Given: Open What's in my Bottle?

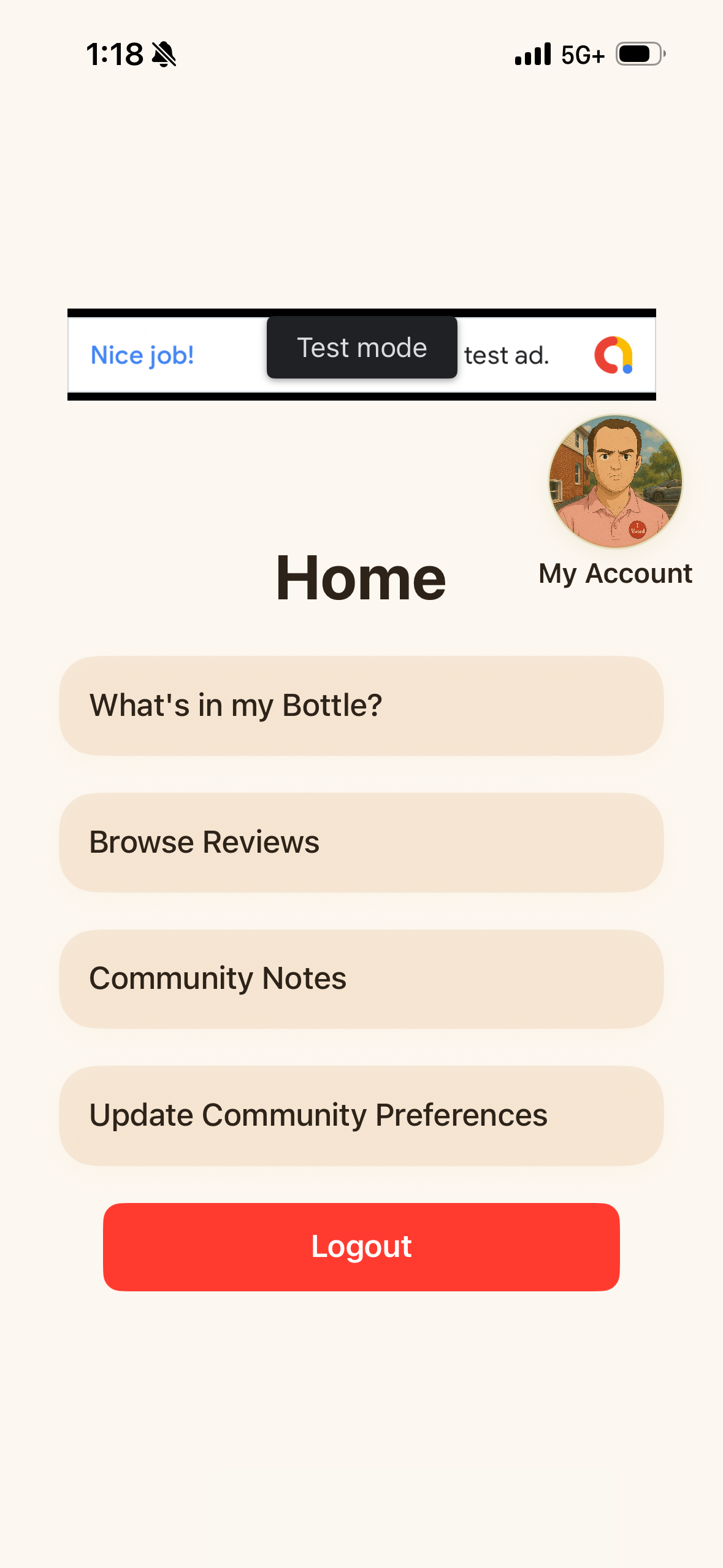Looking at the screenshot, I should point(361,705).
